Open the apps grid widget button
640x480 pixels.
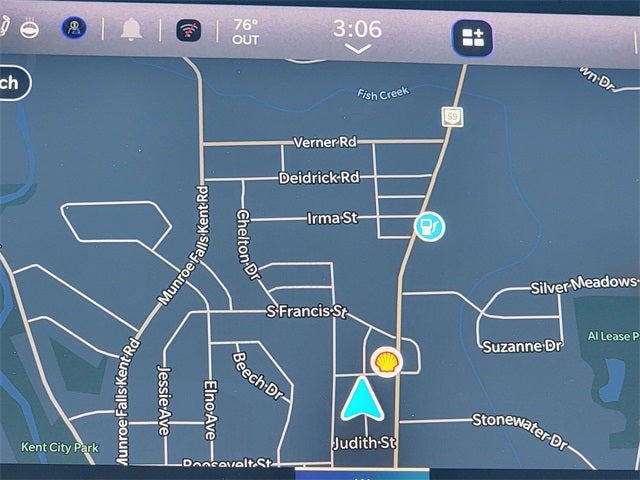pos(472,38)
